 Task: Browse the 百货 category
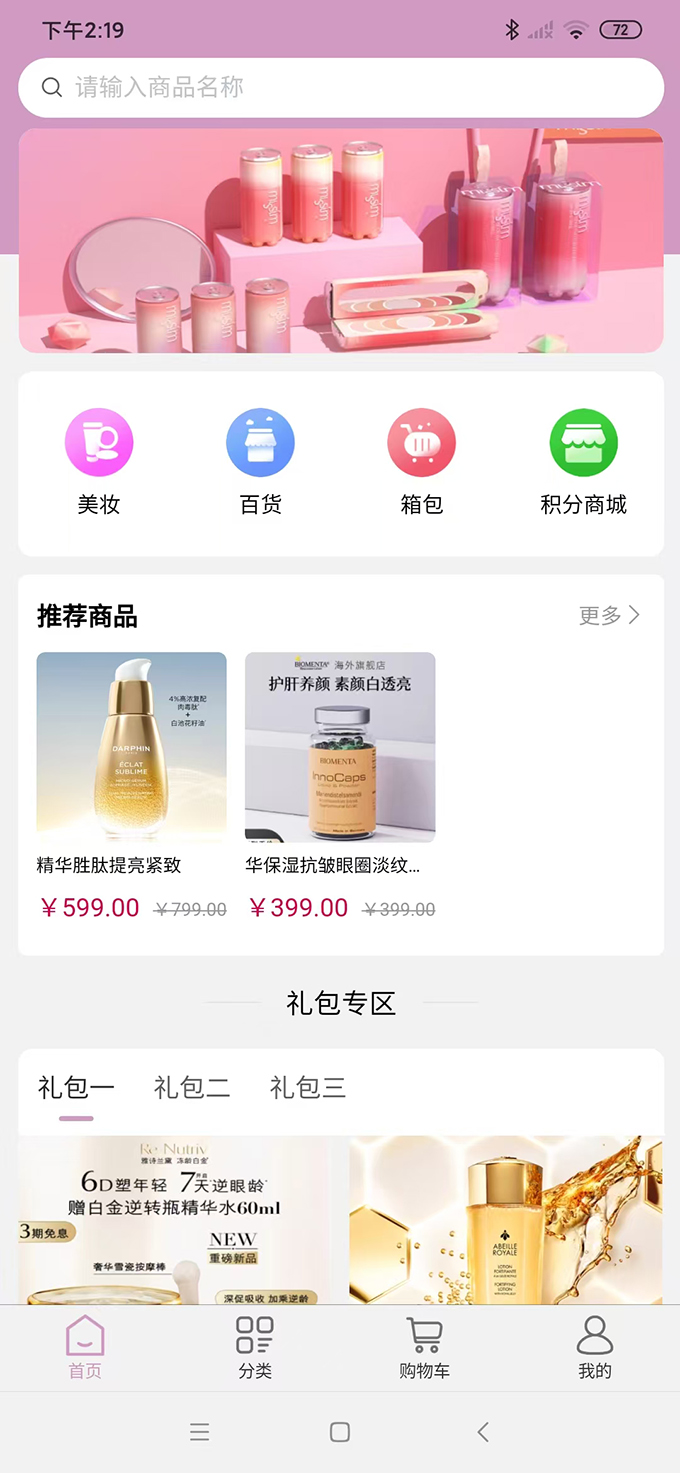(x=260, y=461)
